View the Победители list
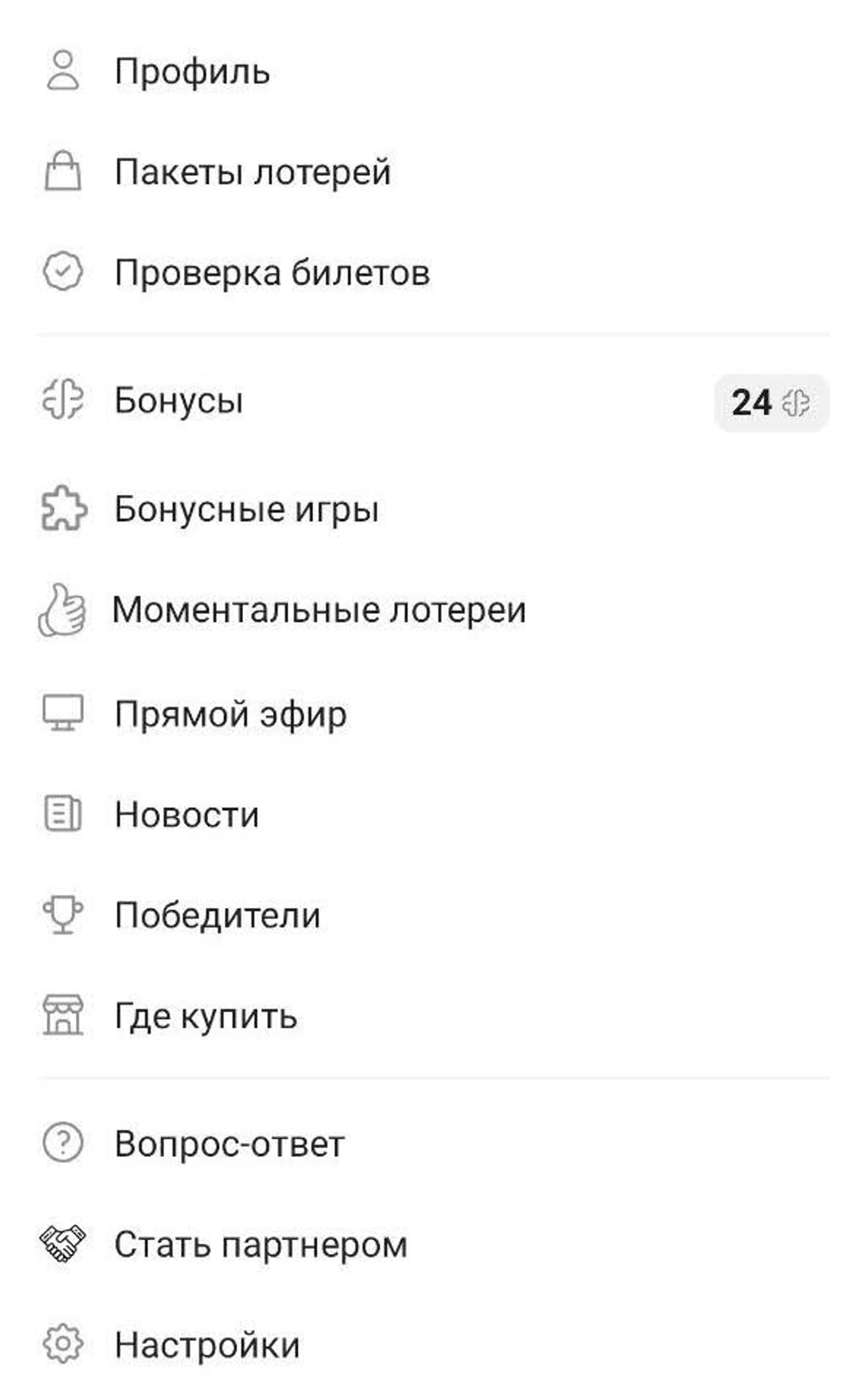This screenshot has height=1400, width=863. (x=431, y=915)
